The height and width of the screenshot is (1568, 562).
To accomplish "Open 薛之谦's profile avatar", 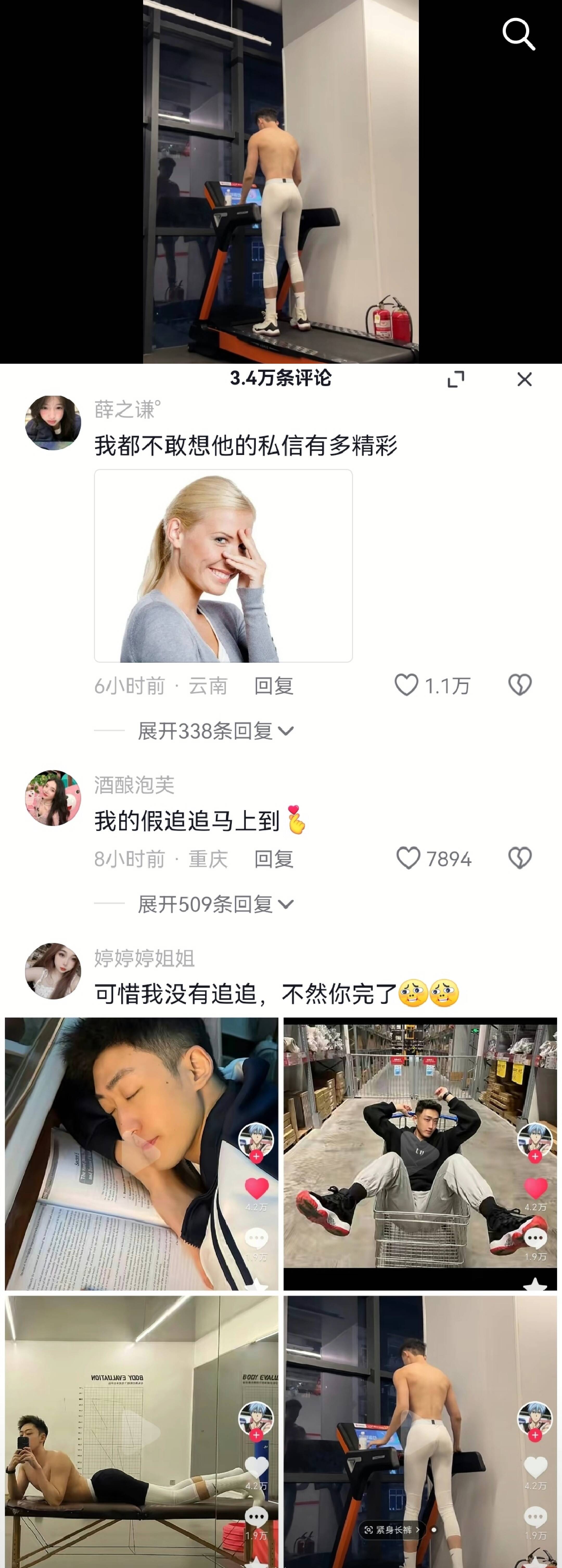I will tap(53, 423).
